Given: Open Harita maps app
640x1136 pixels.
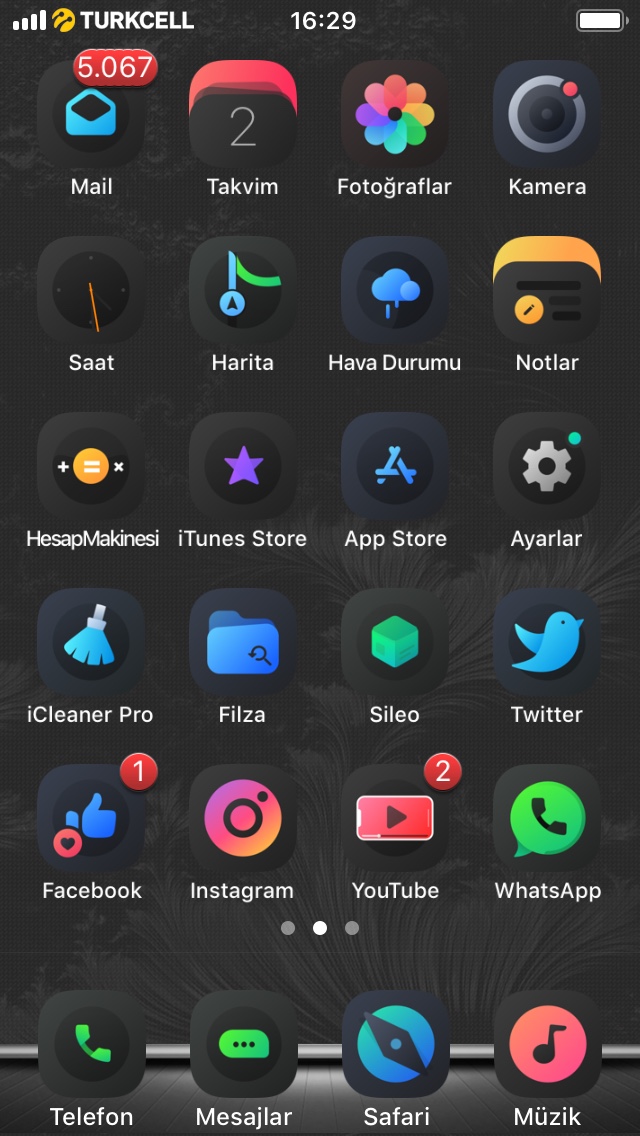Looking at the screenshot, I should coord(243,290).
